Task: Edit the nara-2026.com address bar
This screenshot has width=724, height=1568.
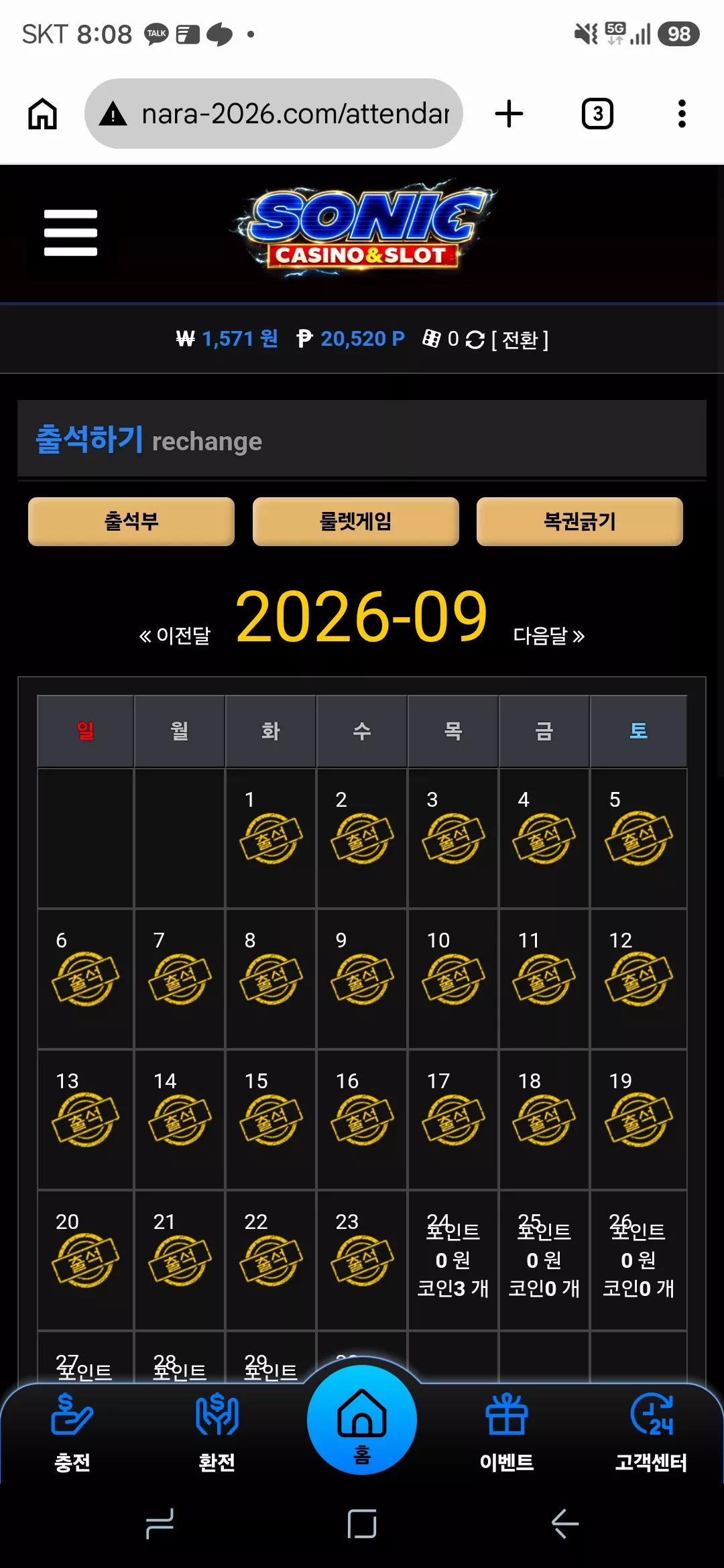Action: click(274, 114)
